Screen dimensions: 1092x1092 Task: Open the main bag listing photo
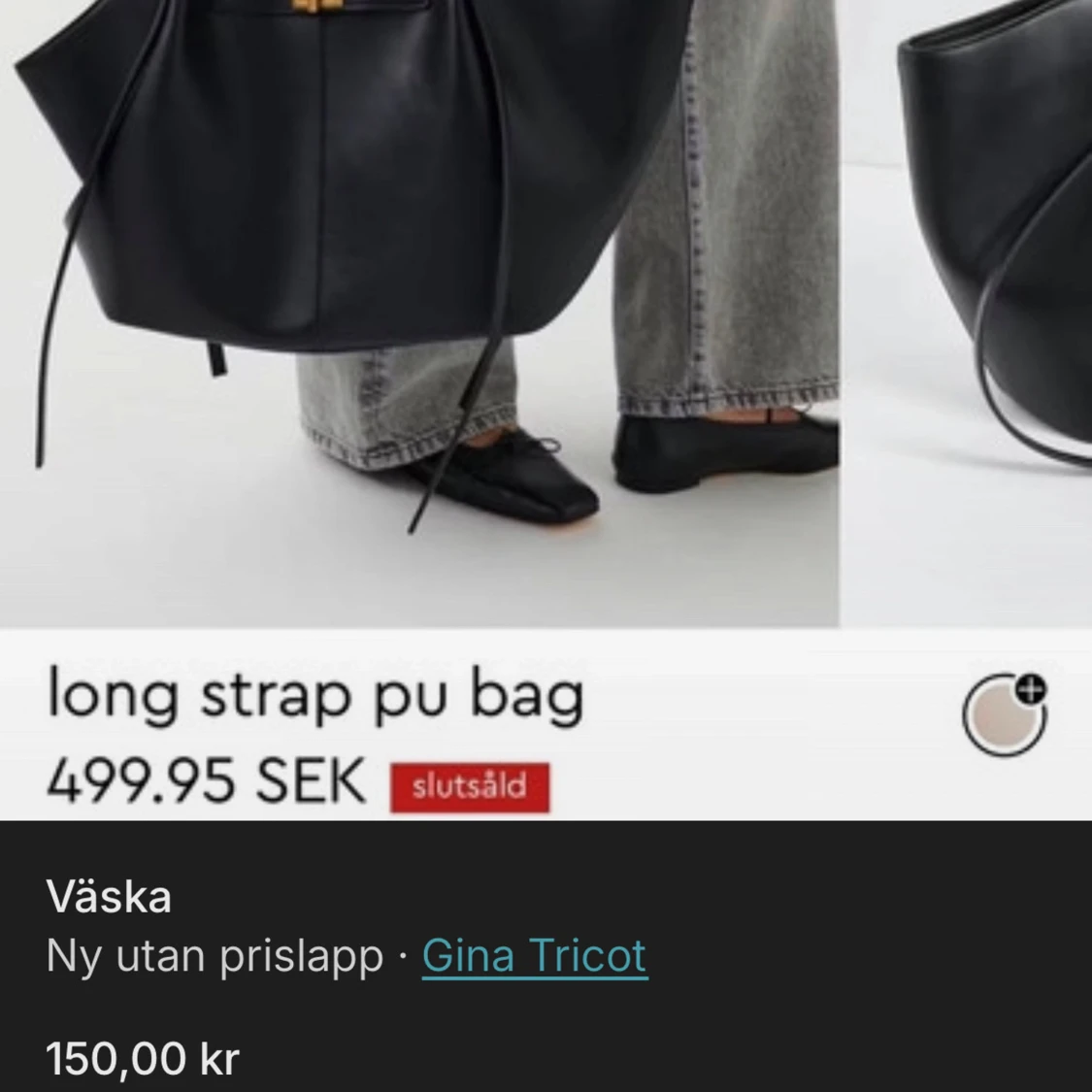pos(419,311)
